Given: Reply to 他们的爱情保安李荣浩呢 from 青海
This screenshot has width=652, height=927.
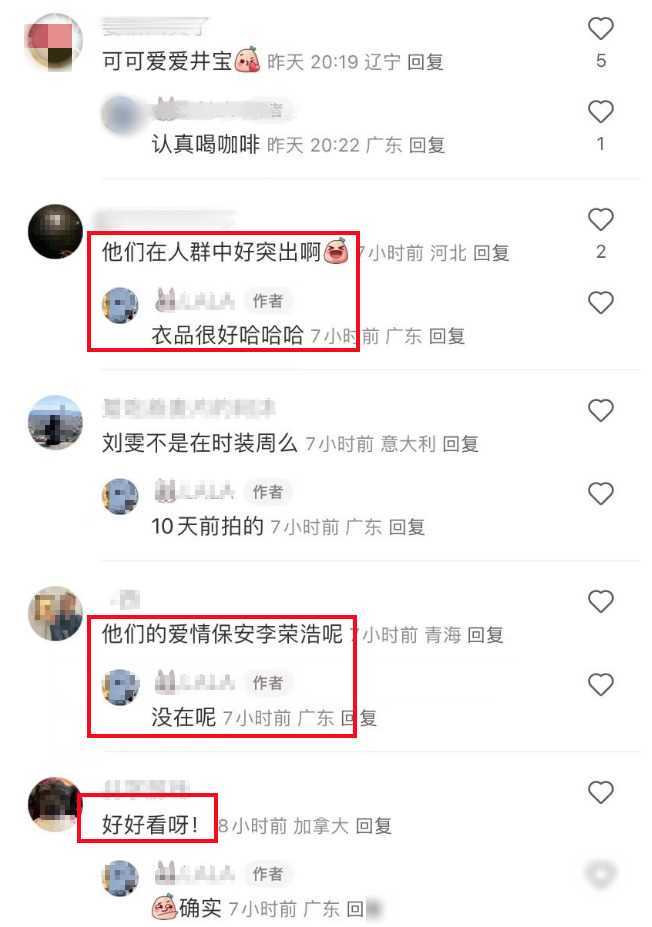Looking at the screenshot, I should tap(485, 635).
